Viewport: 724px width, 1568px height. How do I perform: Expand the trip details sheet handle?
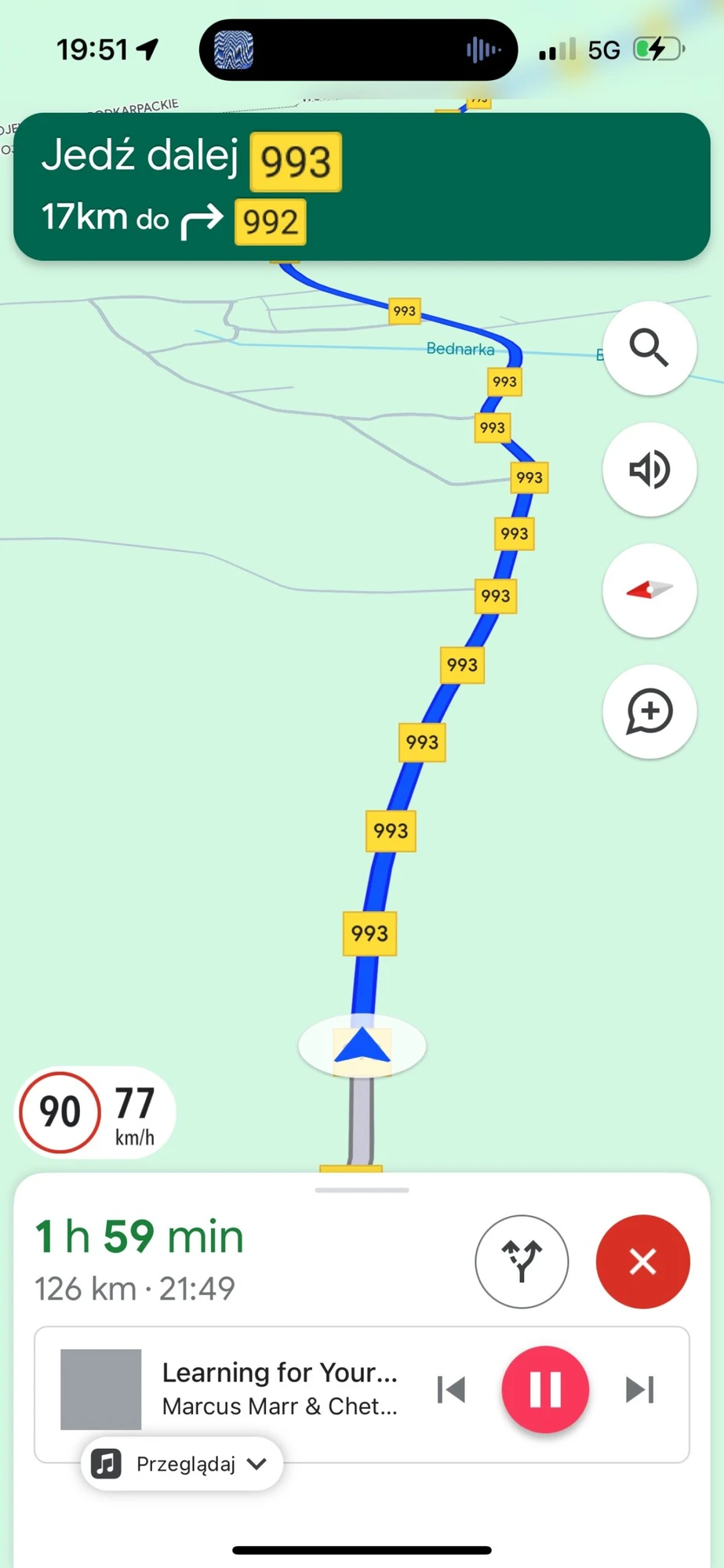[362, 1190]
